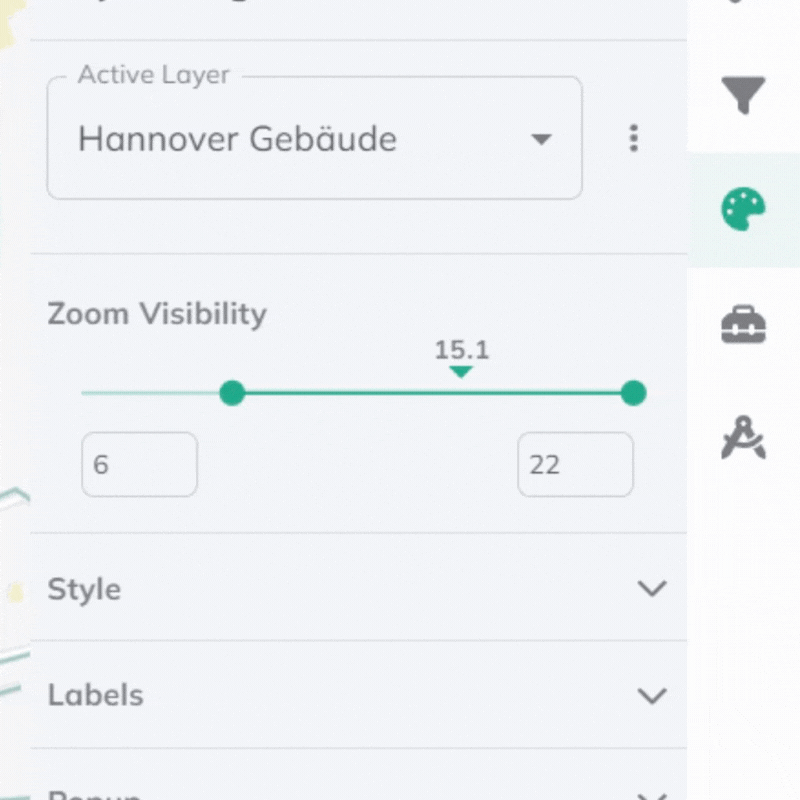
Task: Open the layer options three-dot menu
Action: click(x=633, y=138)
